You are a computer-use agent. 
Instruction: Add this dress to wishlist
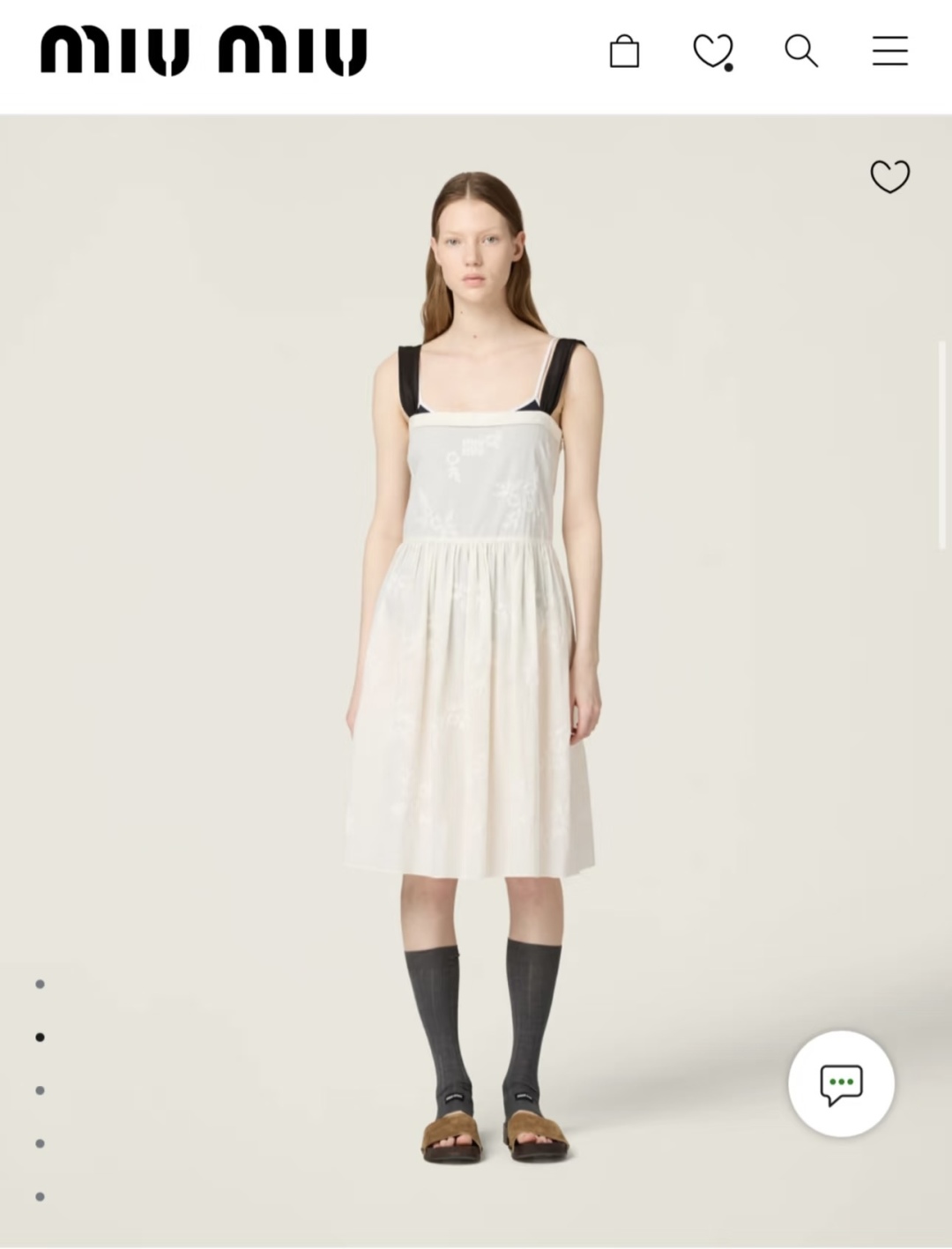click(x=889, y=176)
